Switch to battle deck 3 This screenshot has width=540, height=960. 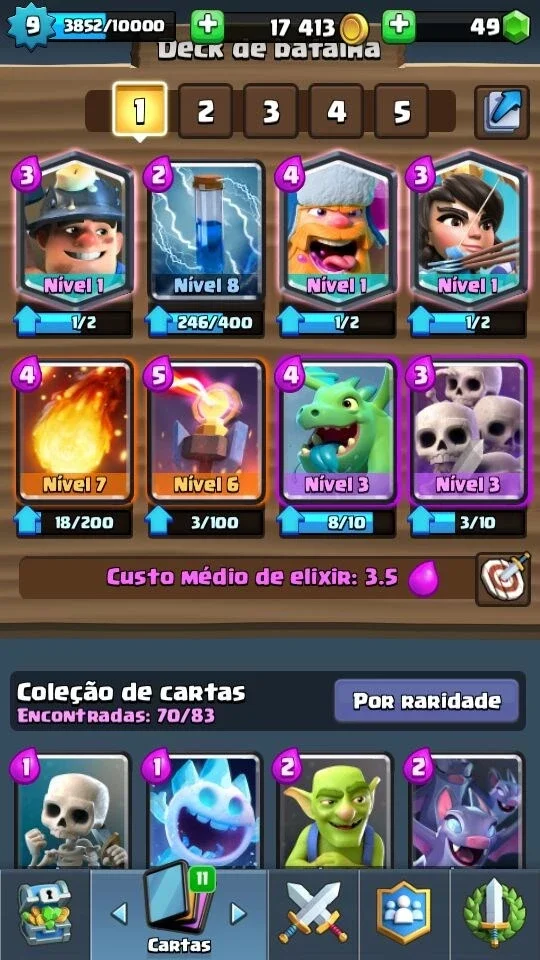(x=271, y=111)
